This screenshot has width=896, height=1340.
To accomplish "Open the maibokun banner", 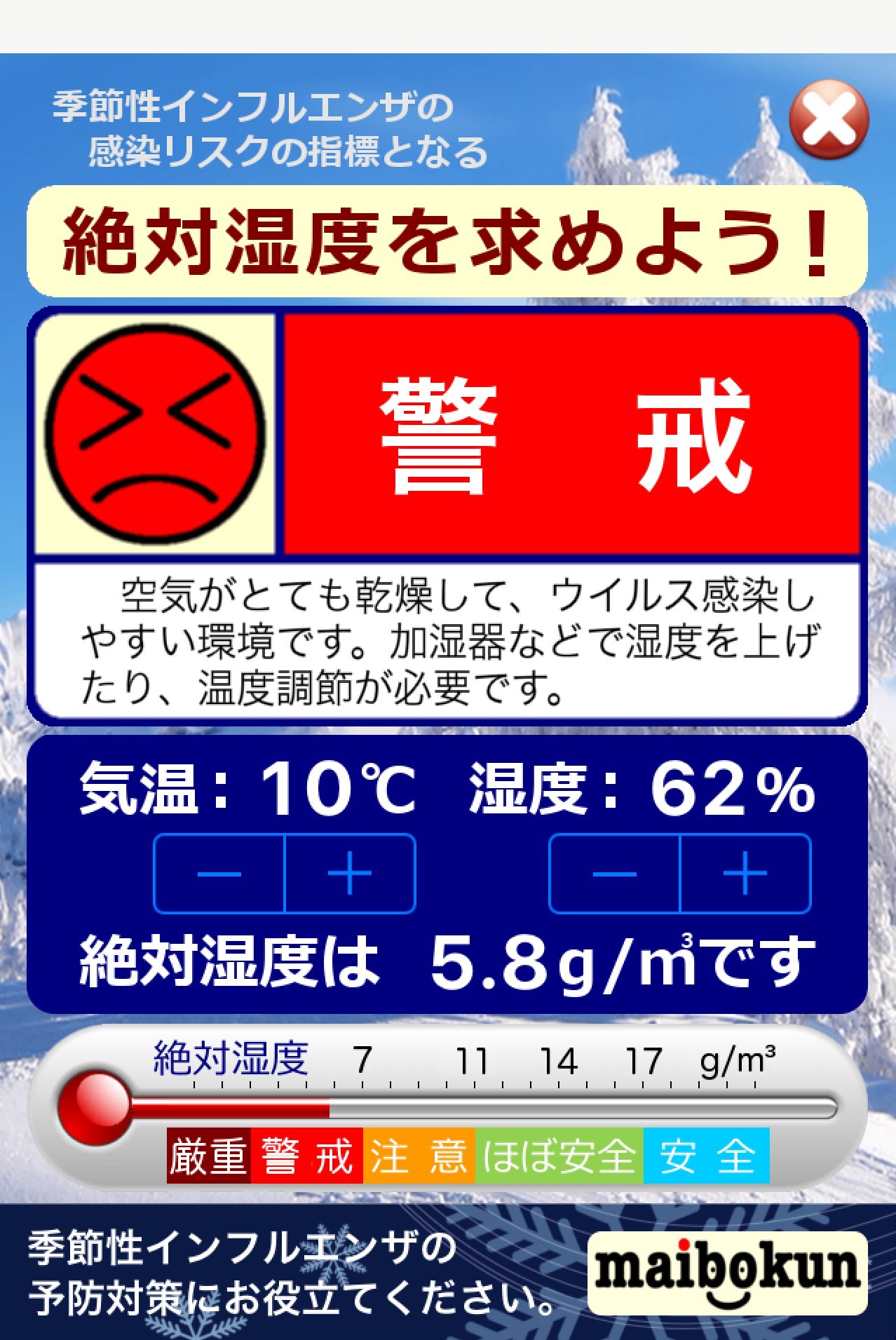I will 727,1272.
